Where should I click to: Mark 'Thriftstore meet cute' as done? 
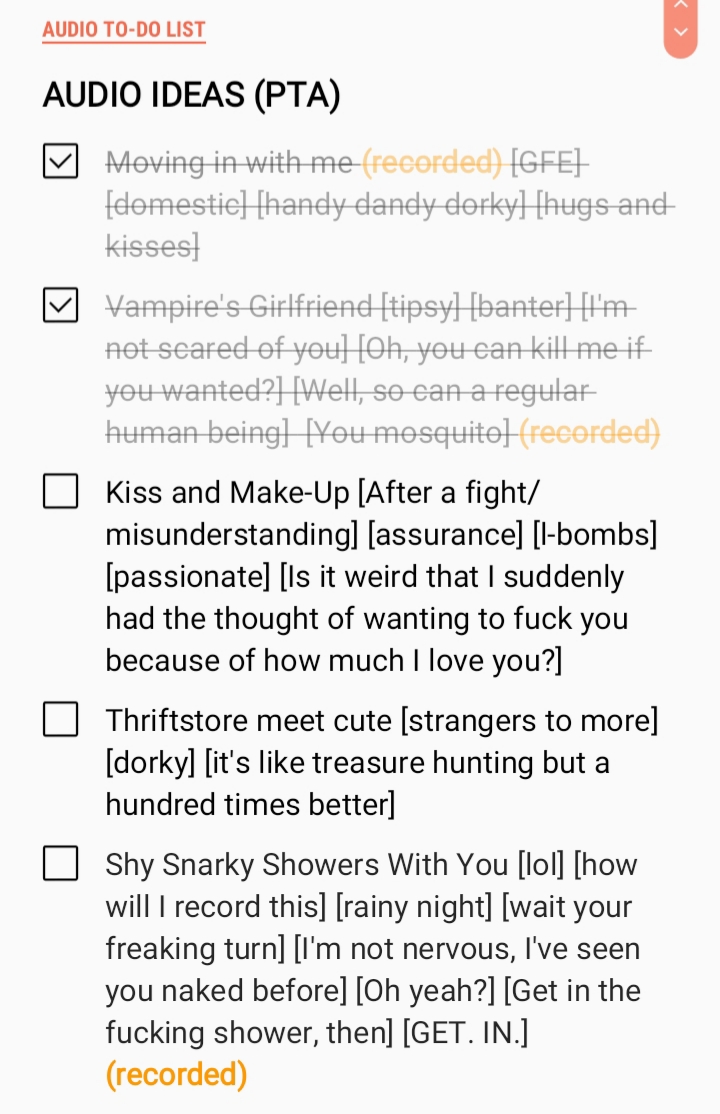tap(61, 719)
